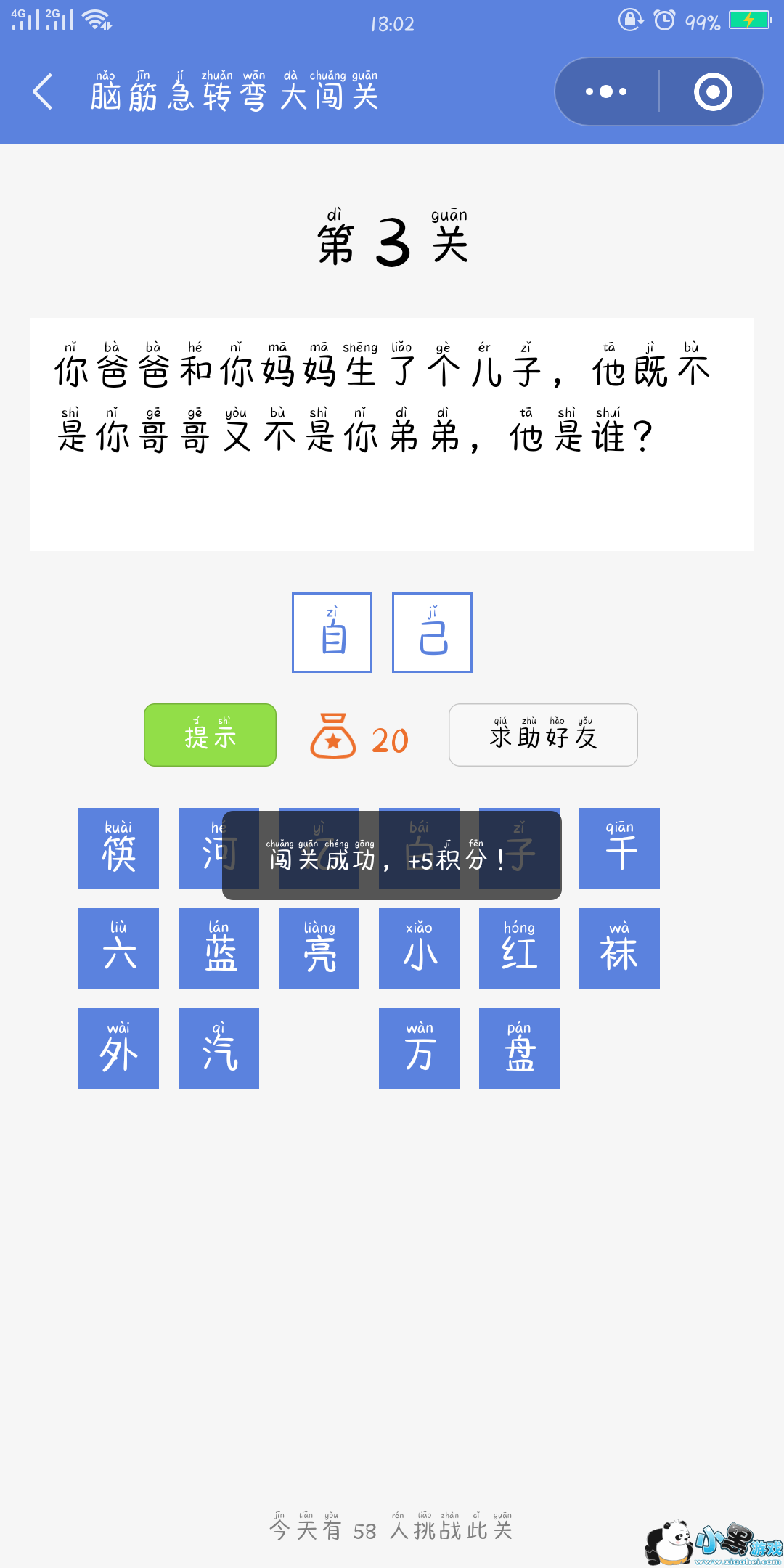784x1568 pixels.
Task: Remove the 己 answer tile
Action: tap(432, 632)
